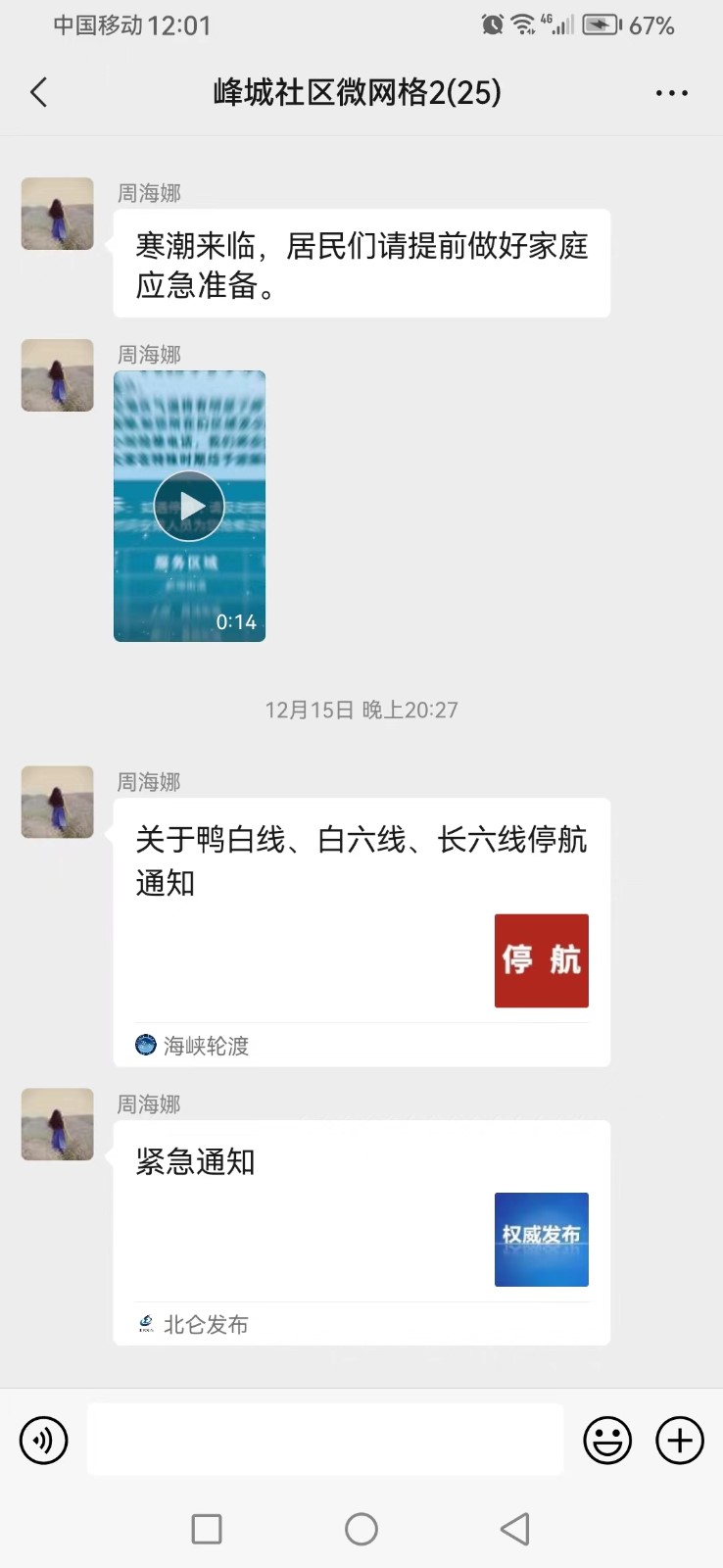Image resolution: width=723 pixels, height=1568 pixels.
Task: Switch to voice message input
Action: pyautogui.click(x=44, y=1441)
